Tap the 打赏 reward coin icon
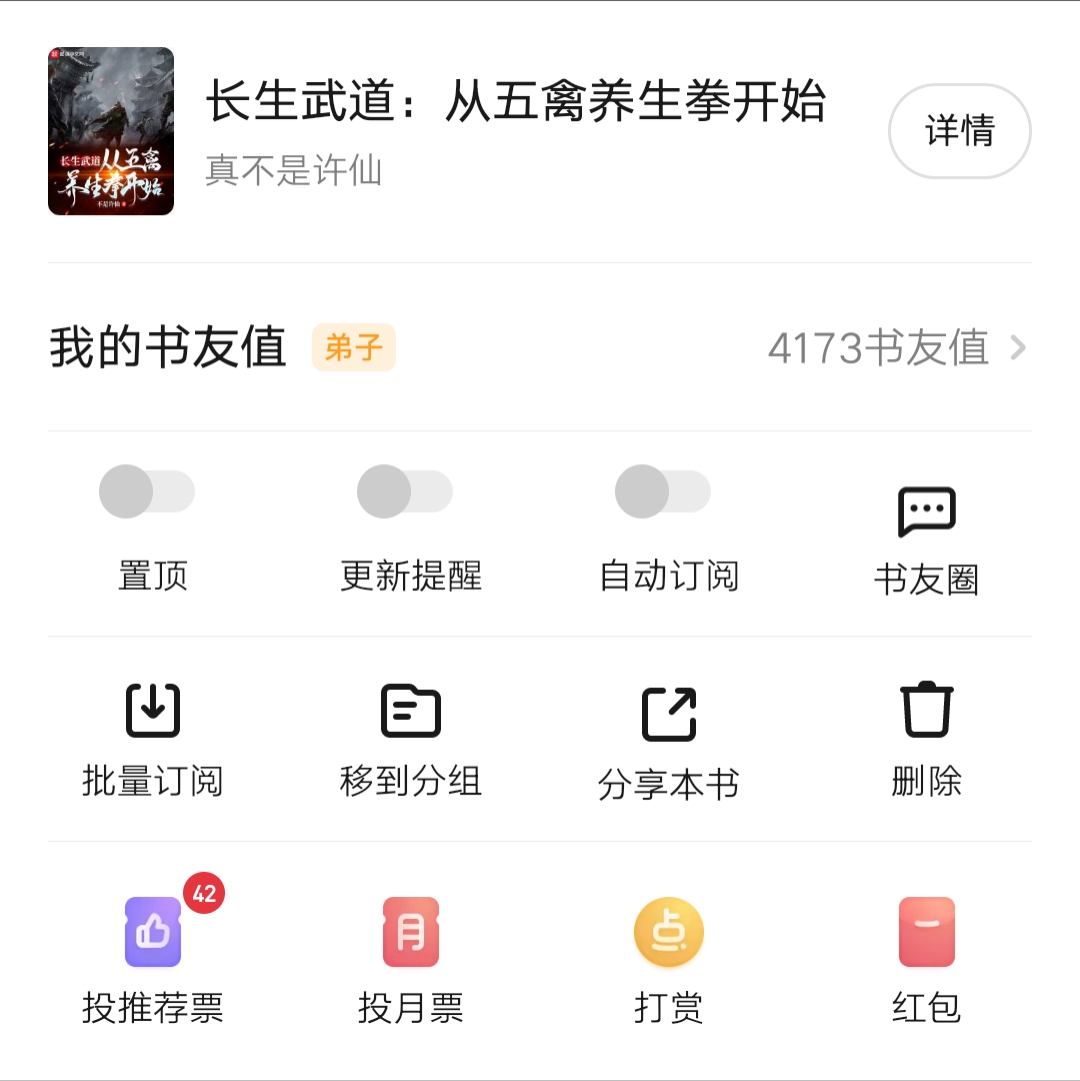 (668, 931)
